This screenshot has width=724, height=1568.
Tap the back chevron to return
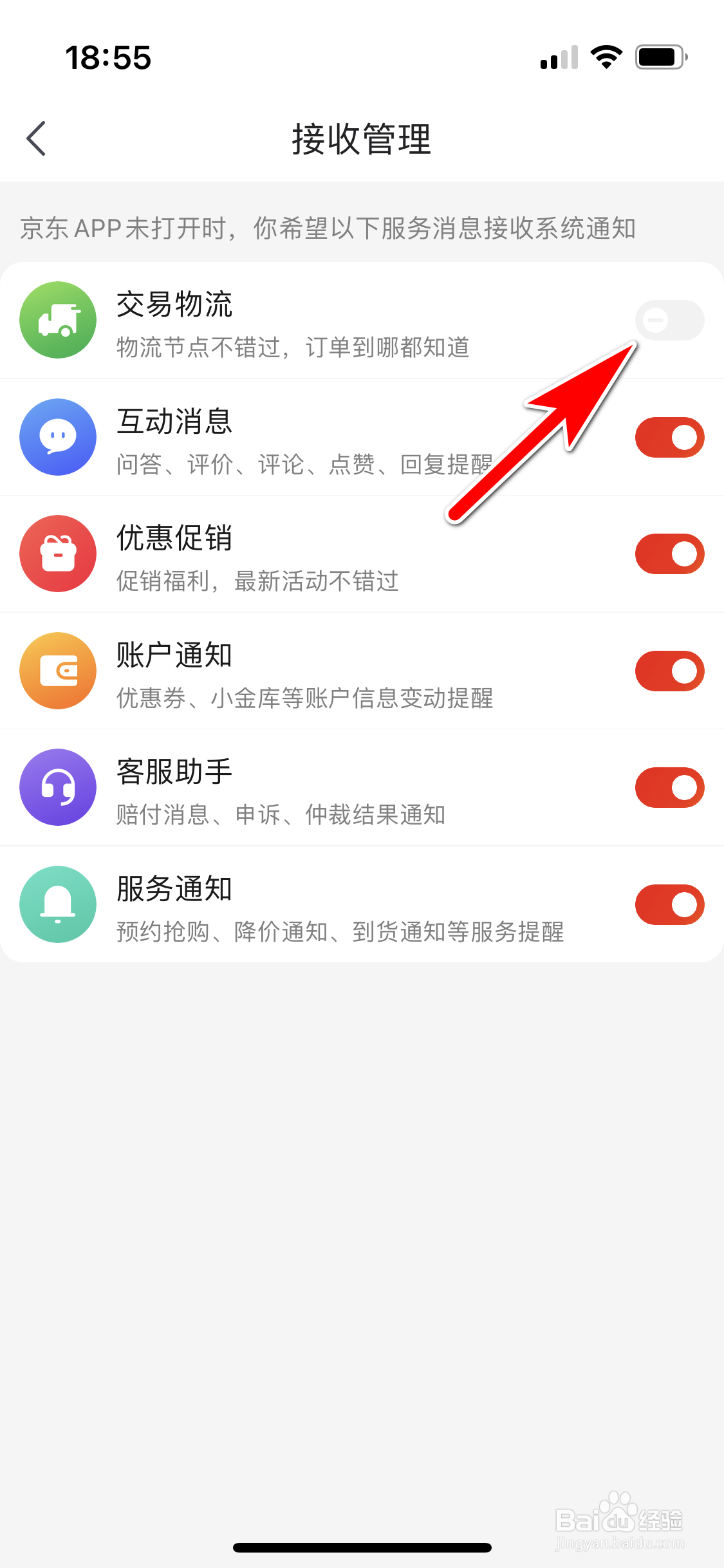(36, 138)
